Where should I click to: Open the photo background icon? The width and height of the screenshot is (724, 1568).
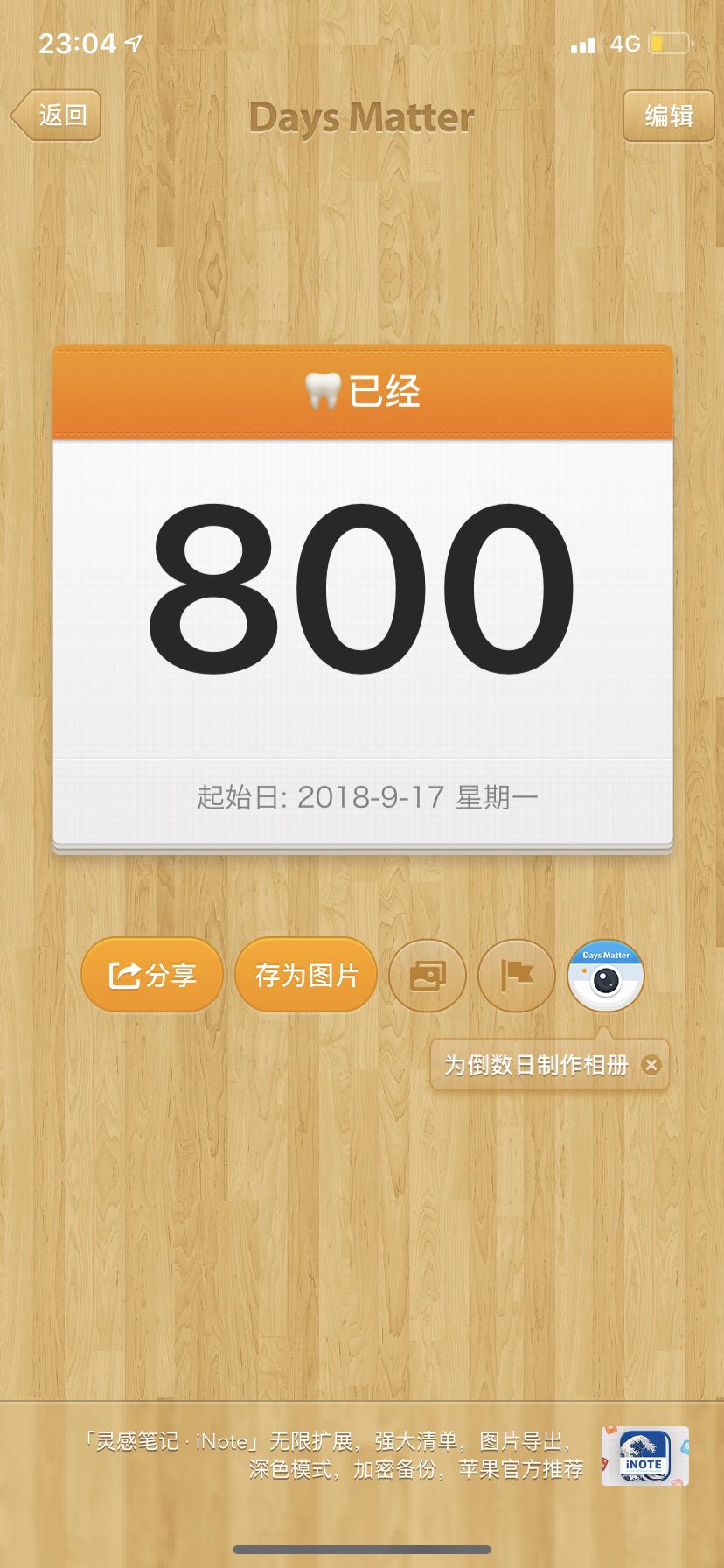[x=428, y=975]
